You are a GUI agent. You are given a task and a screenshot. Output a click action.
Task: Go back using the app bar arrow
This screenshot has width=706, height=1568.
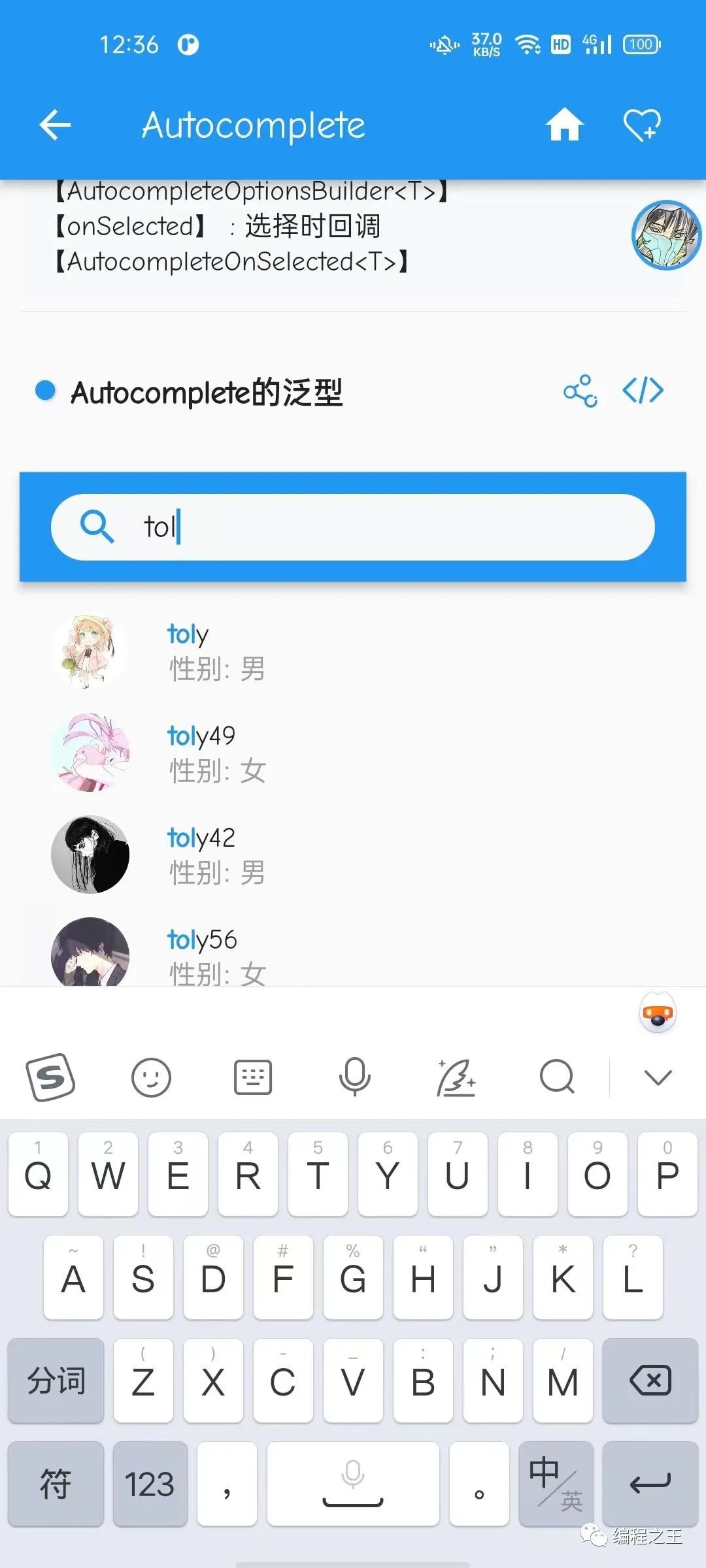(x=55, y=125)
